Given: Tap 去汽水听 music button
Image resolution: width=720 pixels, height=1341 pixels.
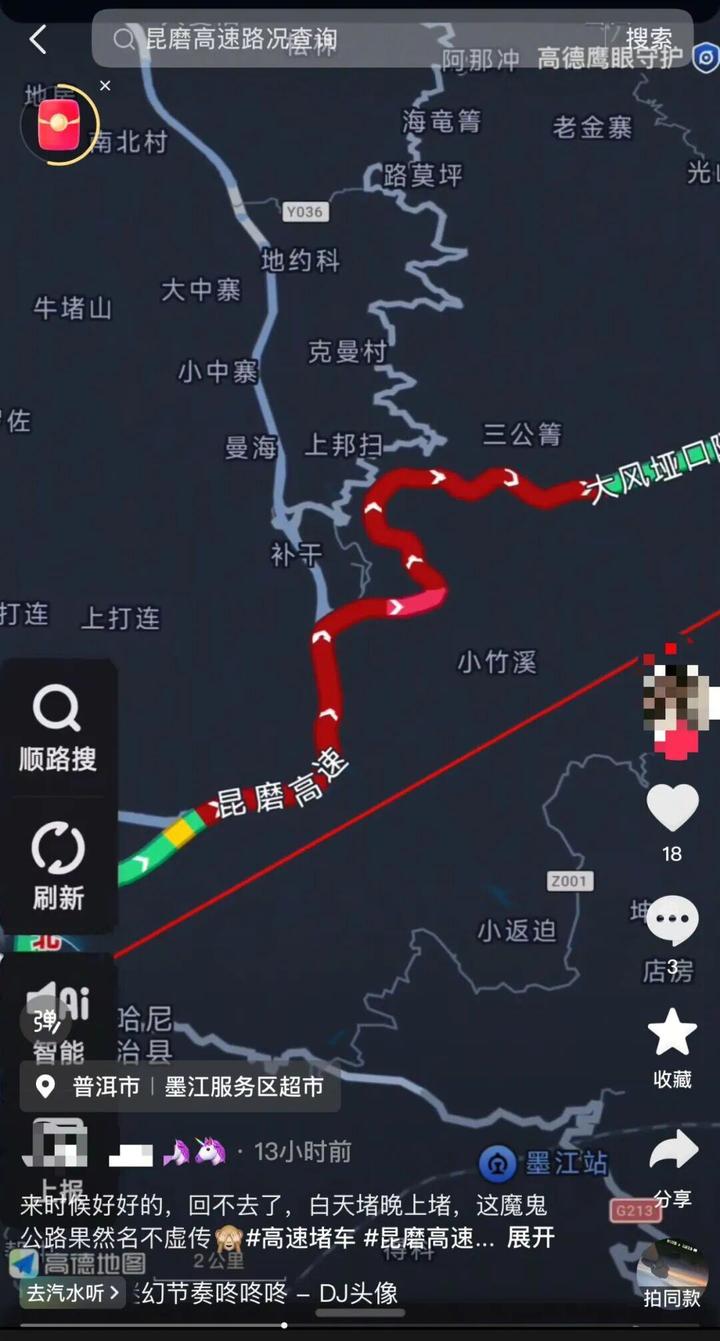Looking at the screenshot, I should (73, 1293).
